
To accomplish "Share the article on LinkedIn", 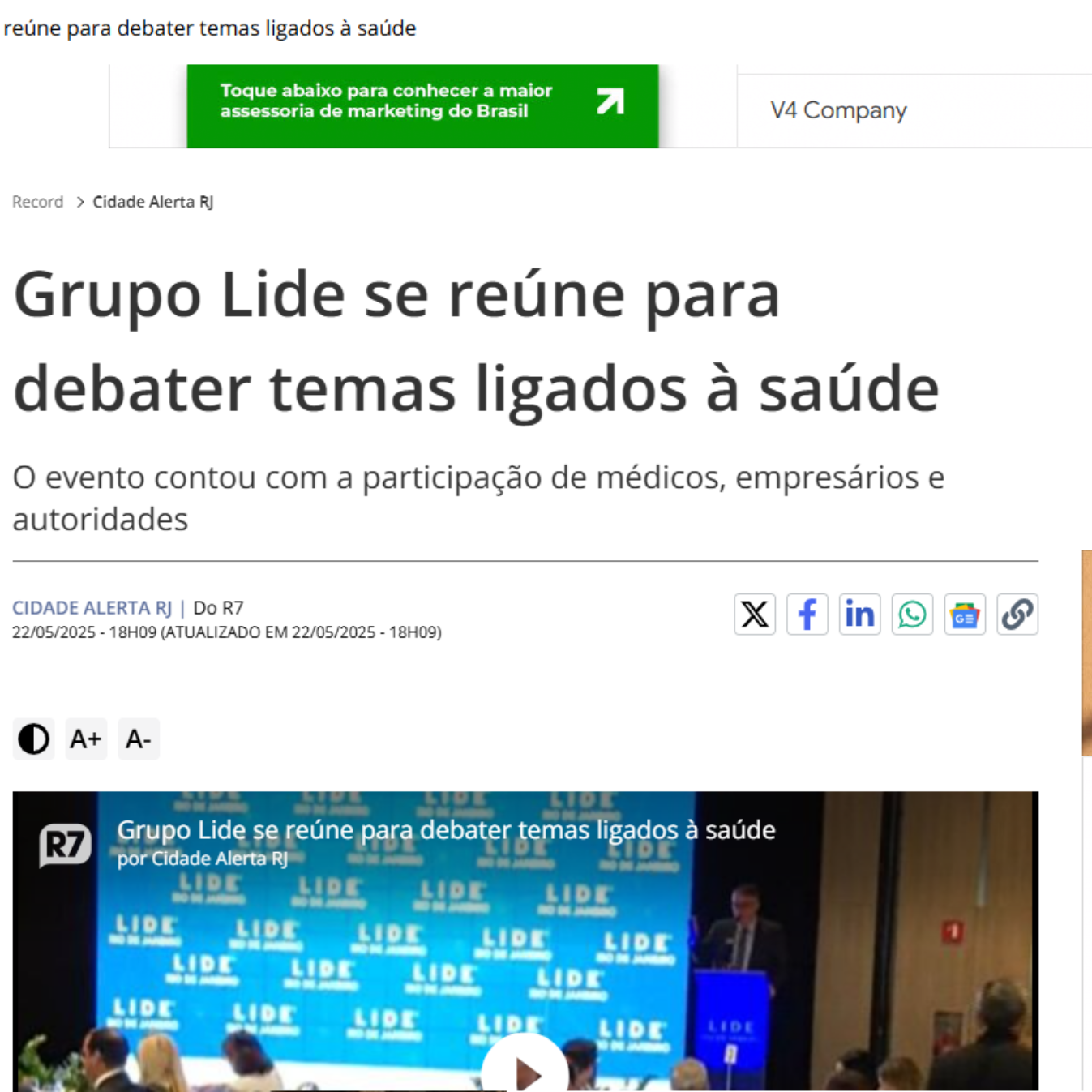I will pos(859,615).
